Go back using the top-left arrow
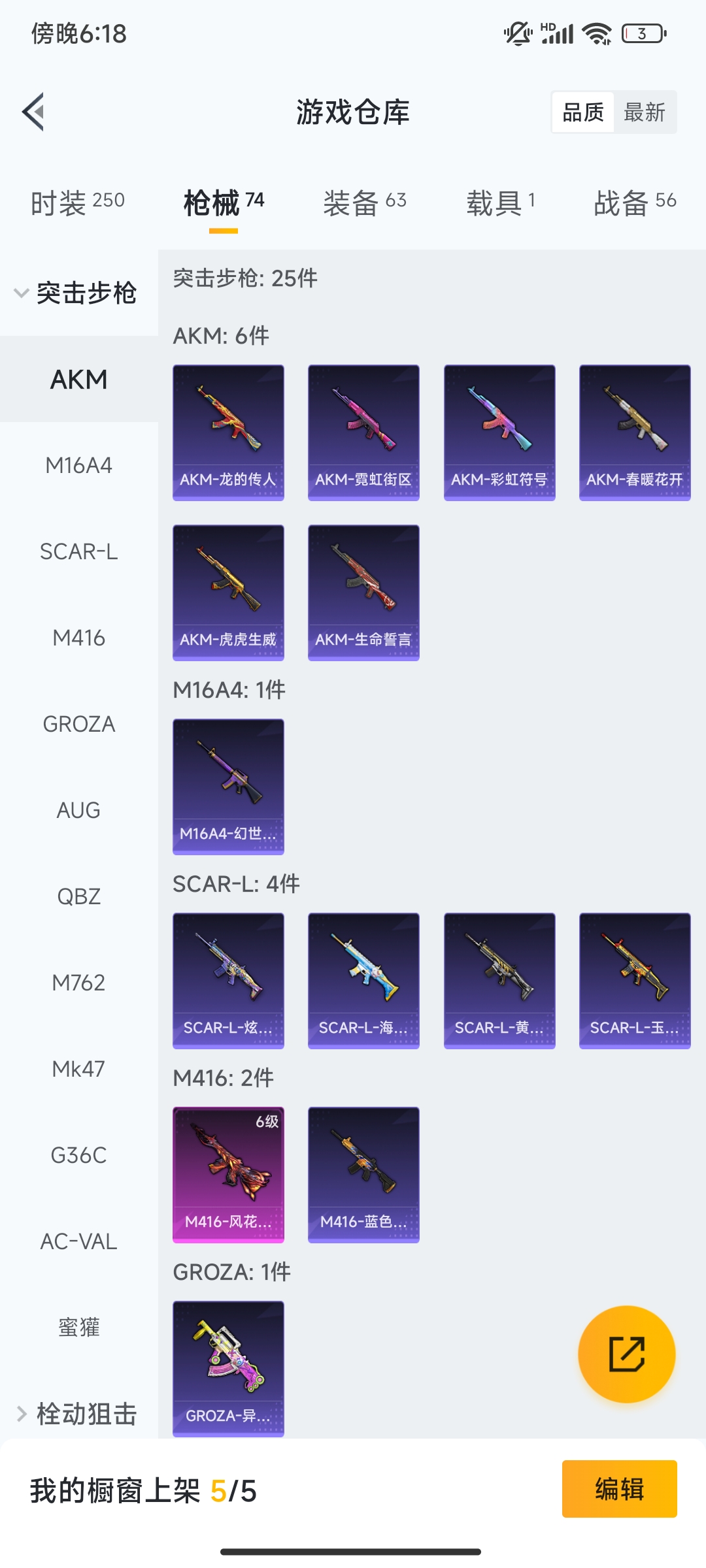Image resolution: width=706 pixels, height=1568 pixels. (x=34, y=112)
